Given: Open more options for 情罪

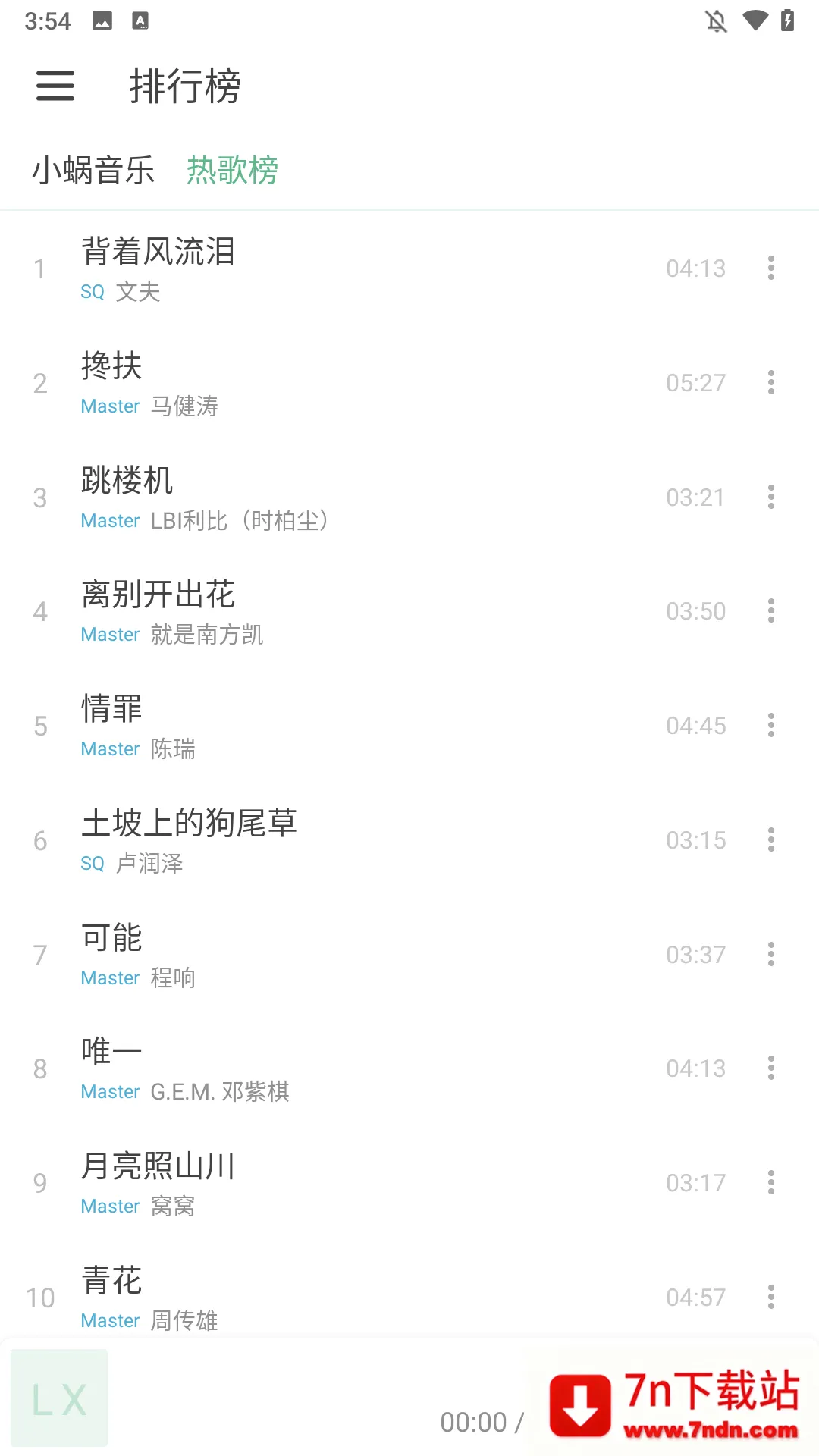Looking at the screenshot, I should click(x=770, y=726).
